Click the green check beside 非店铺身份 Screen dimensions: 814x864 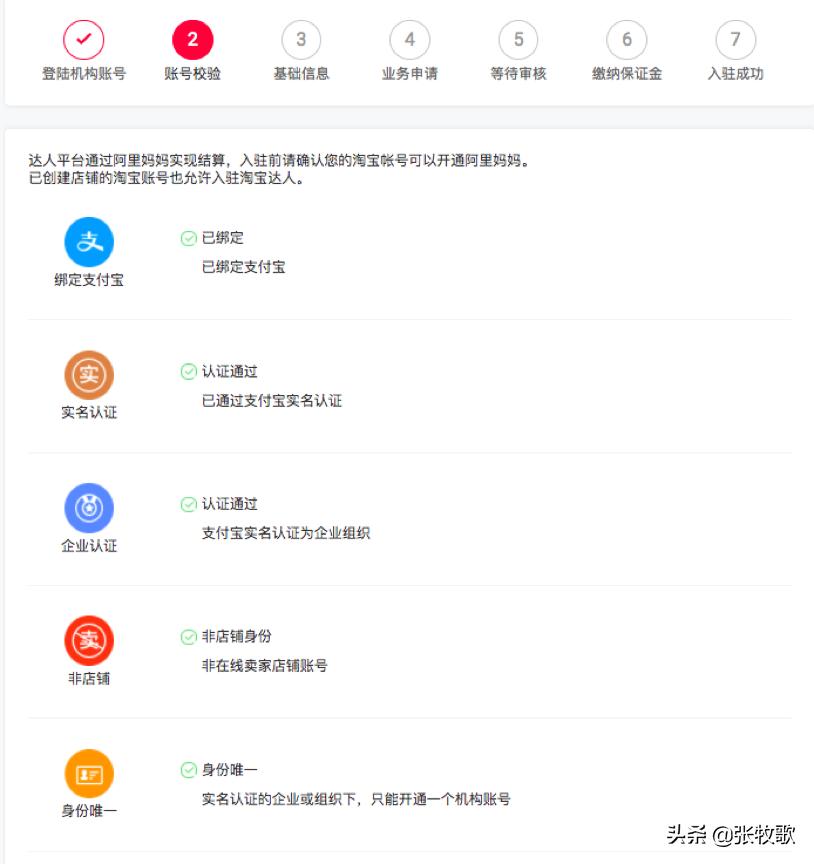click(188, 637)
